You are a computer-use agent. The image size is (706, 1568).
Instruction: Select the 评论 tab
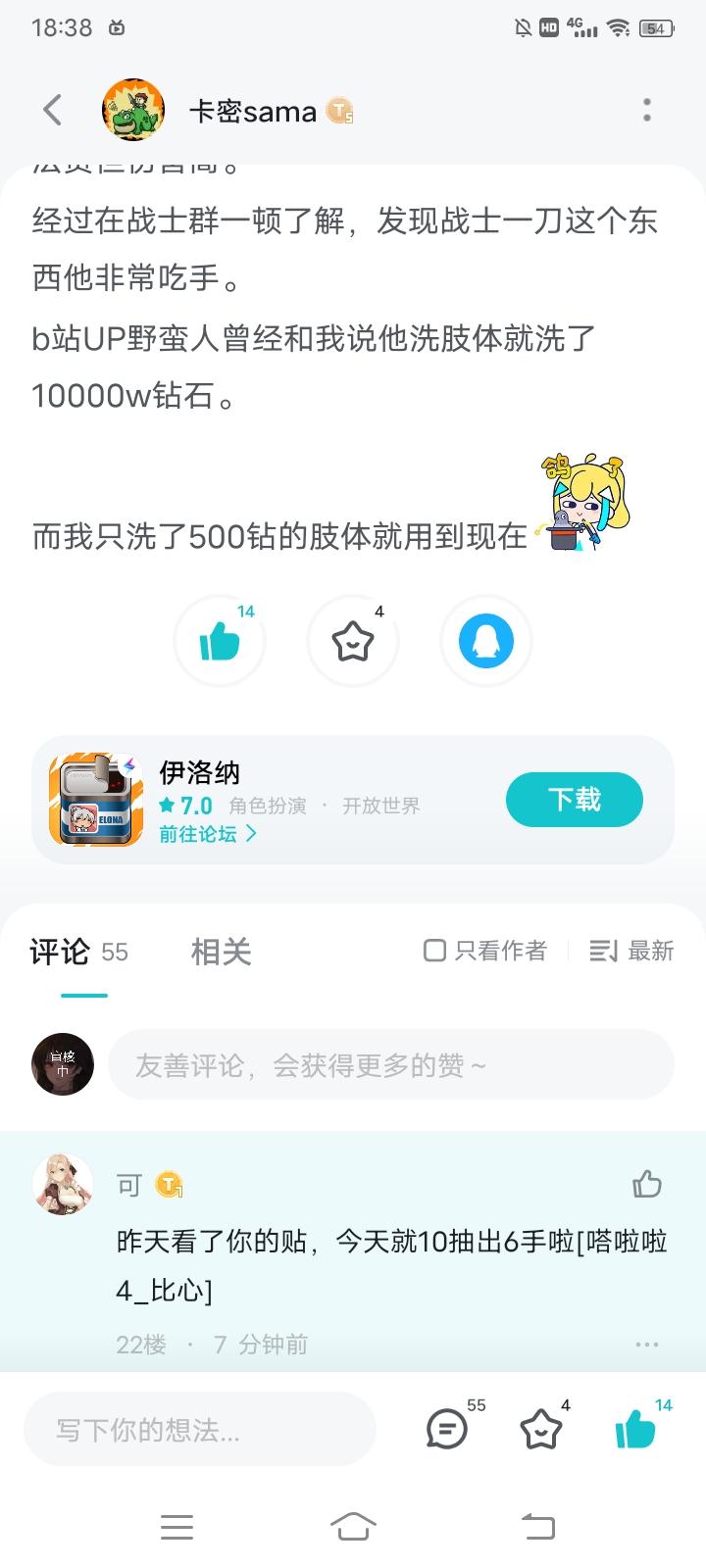click(61, 952)
